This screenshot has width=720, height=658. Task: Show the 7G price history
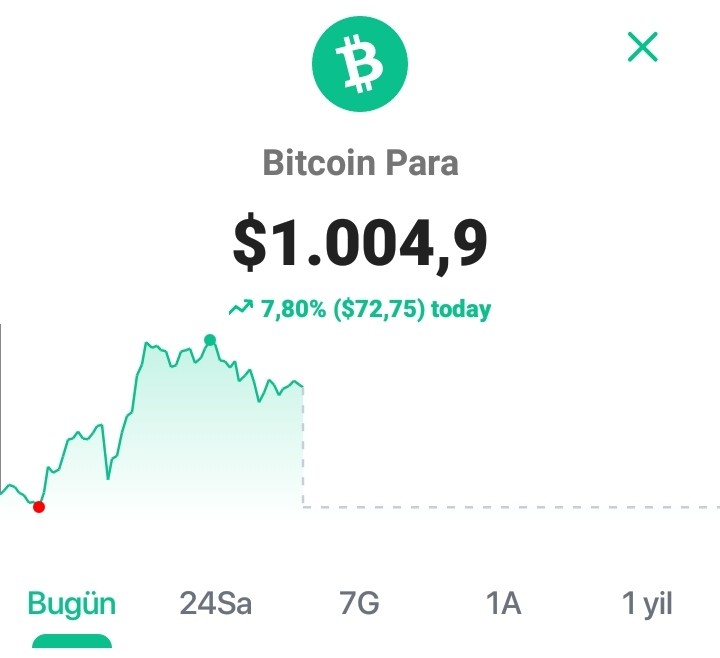click(x=360, y=603)
